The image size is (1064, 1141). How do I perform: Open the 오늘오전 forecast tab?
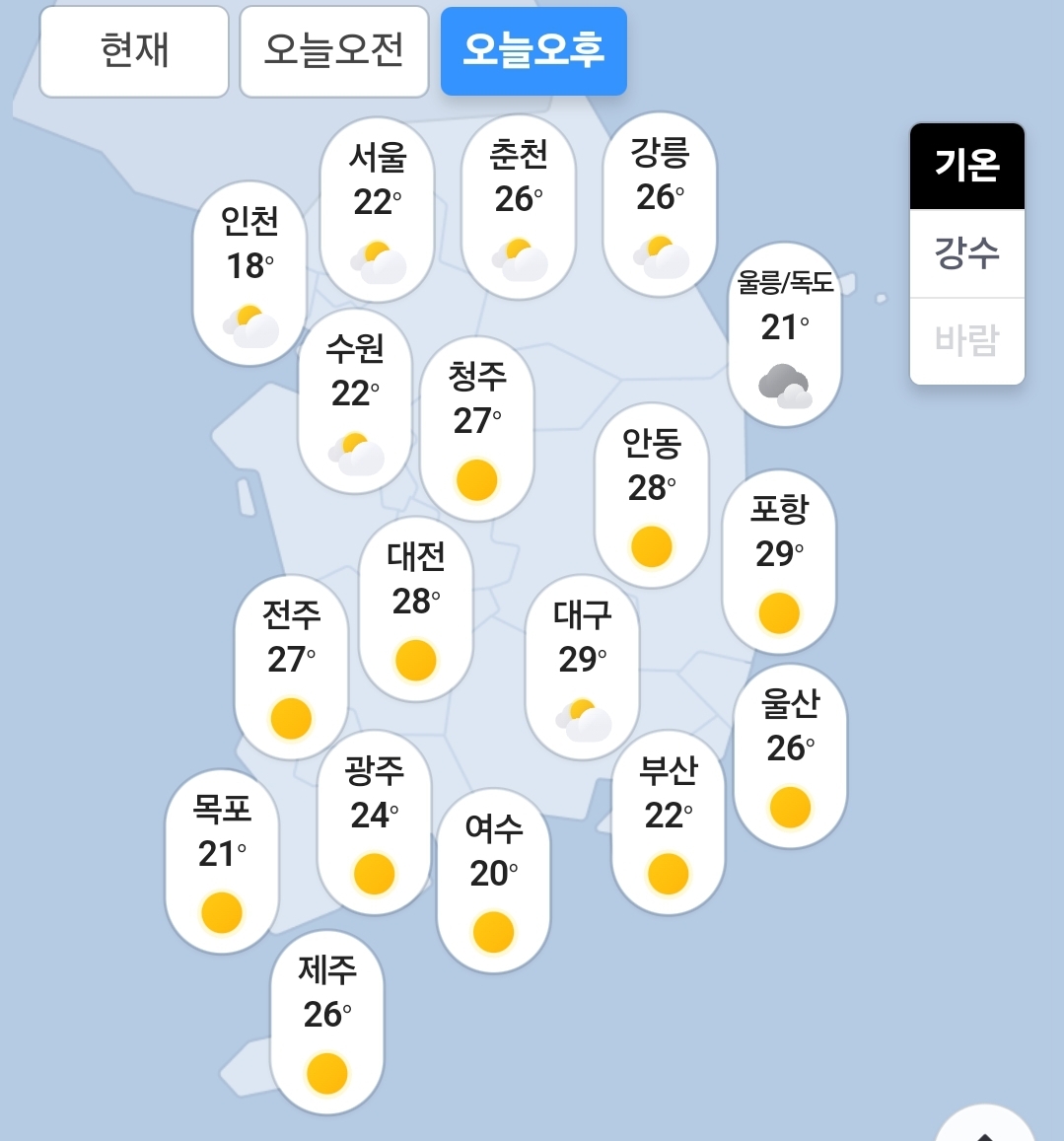(x=333, y=51)
